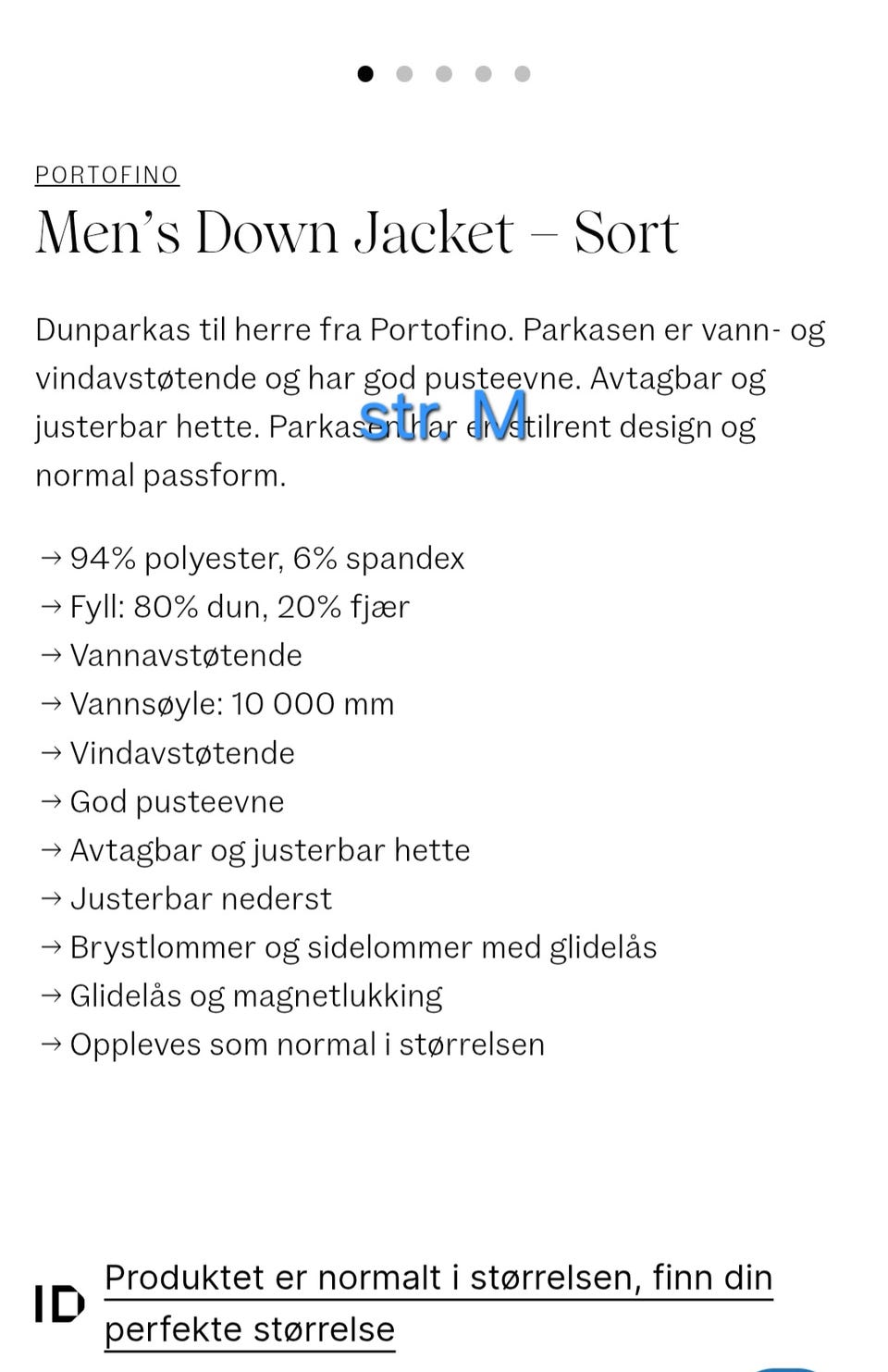
Task: Open the PORTOFINO brand page
Action: (106, 173)
